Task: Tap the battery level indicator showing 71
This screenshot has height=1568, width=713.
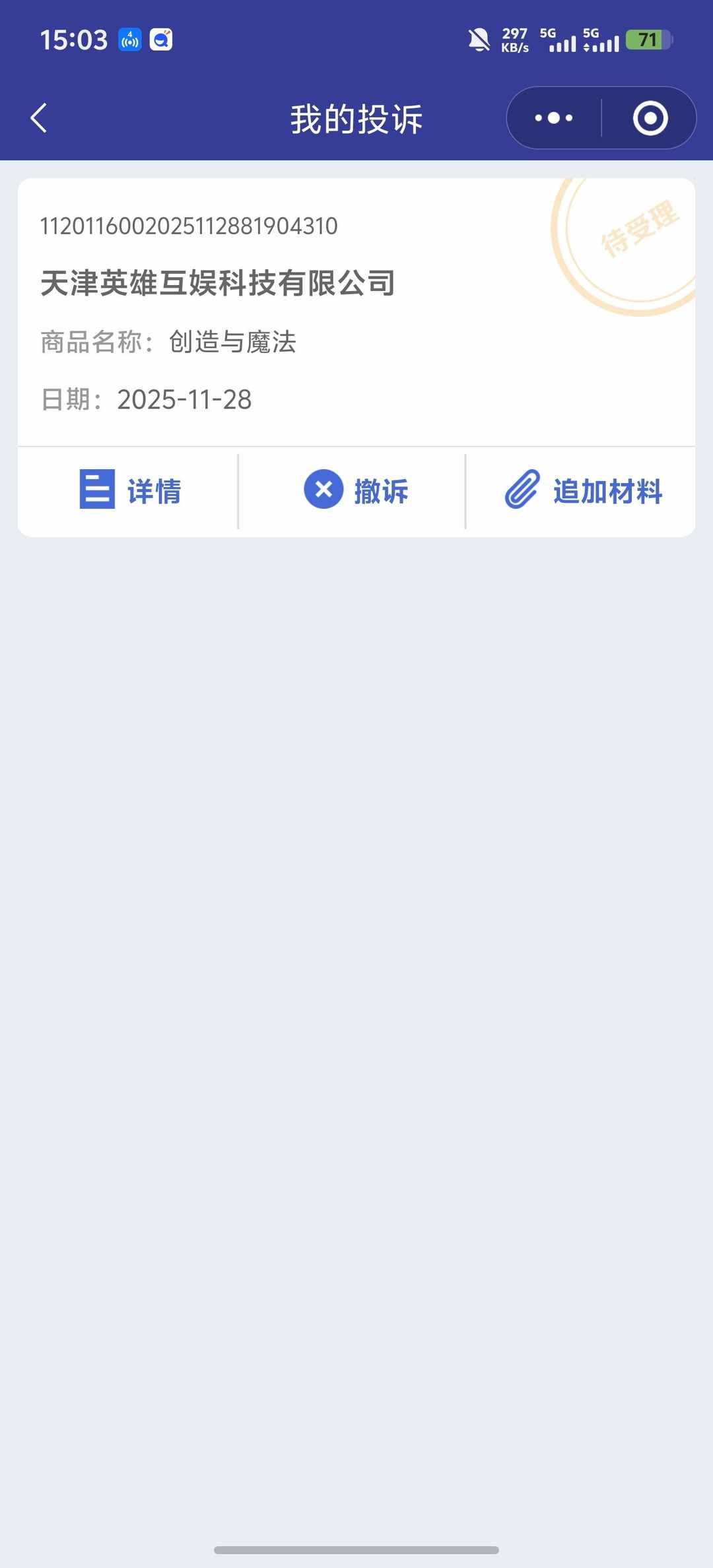Action: click(646, 40)
